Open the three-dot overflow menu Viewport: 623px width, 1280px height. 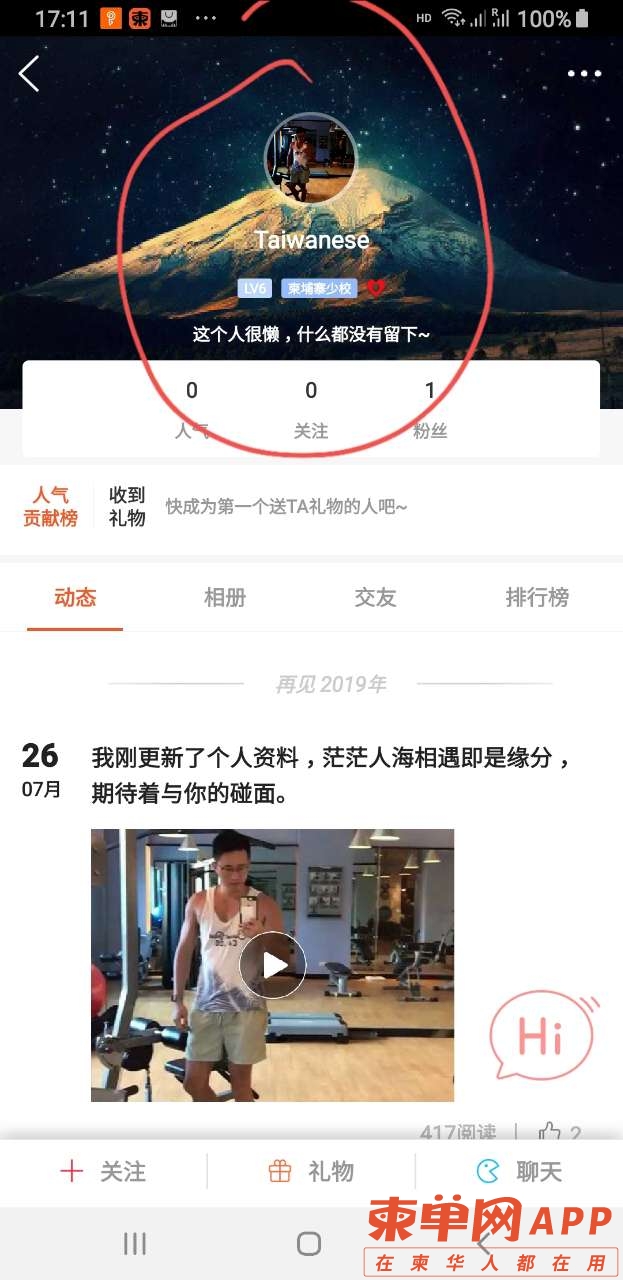point(584,74)
